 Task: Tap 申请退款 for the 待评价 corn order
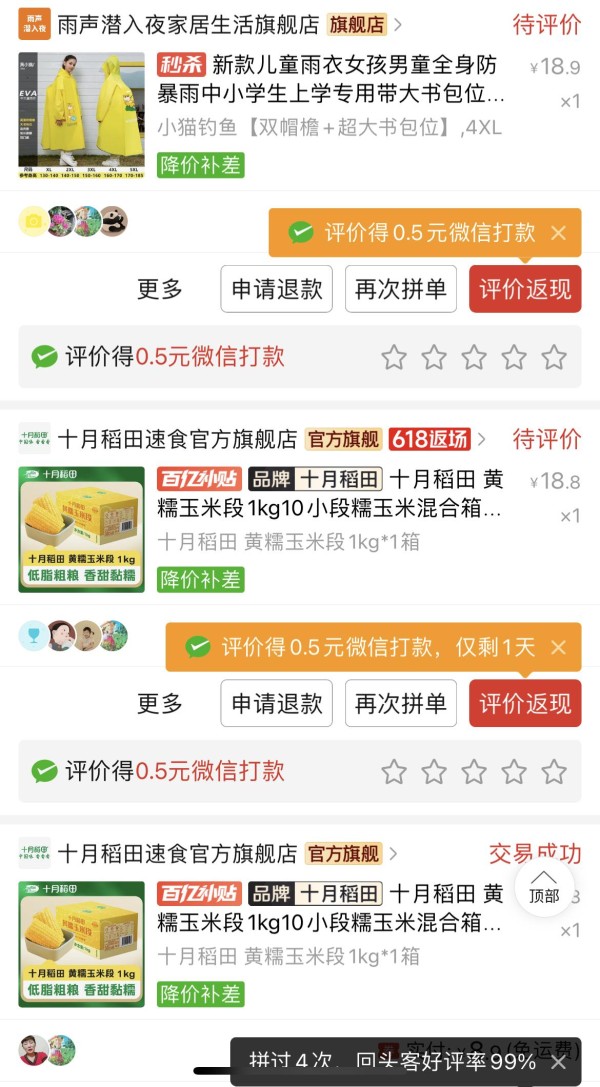[276, 704]
